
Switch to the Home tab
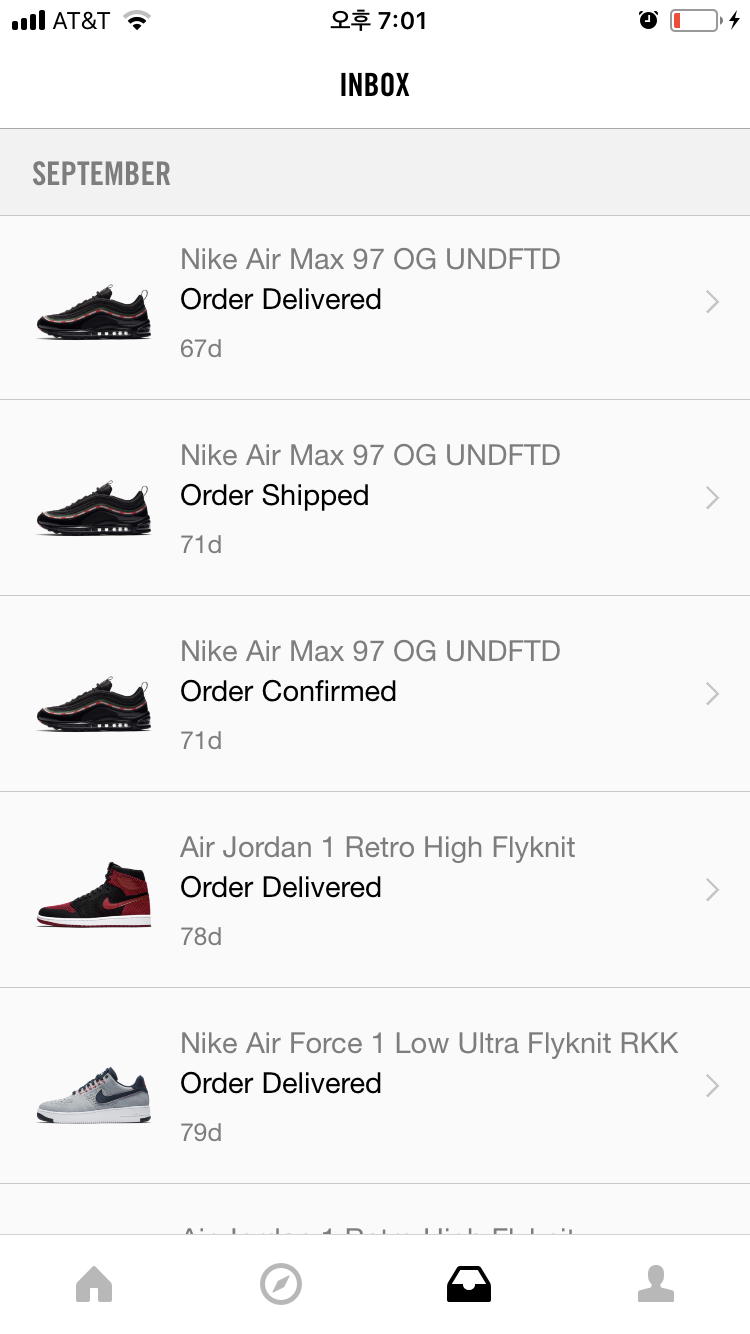click(94, 1284)
